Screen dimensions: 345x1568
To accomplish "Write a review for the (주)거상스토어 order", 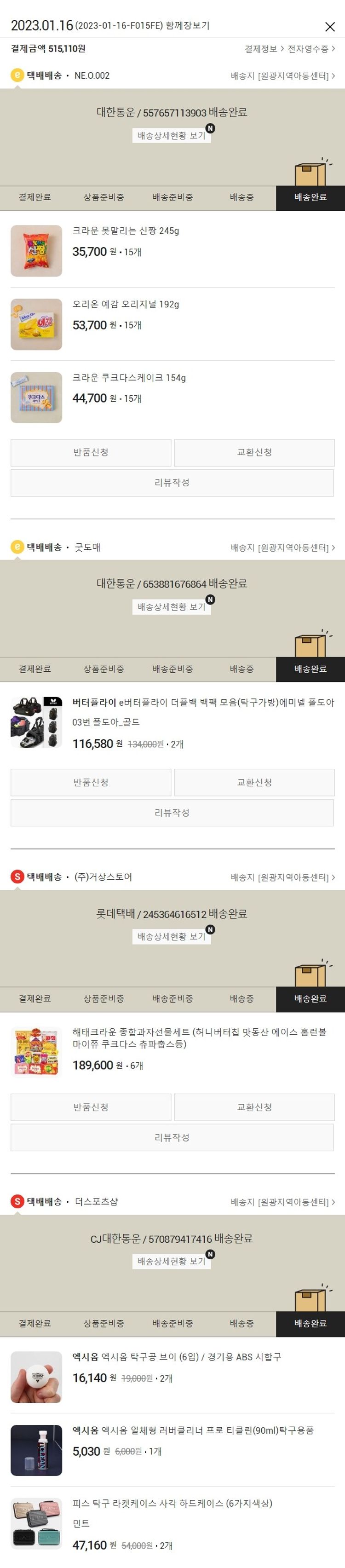I will click(x=172, y=1137).
